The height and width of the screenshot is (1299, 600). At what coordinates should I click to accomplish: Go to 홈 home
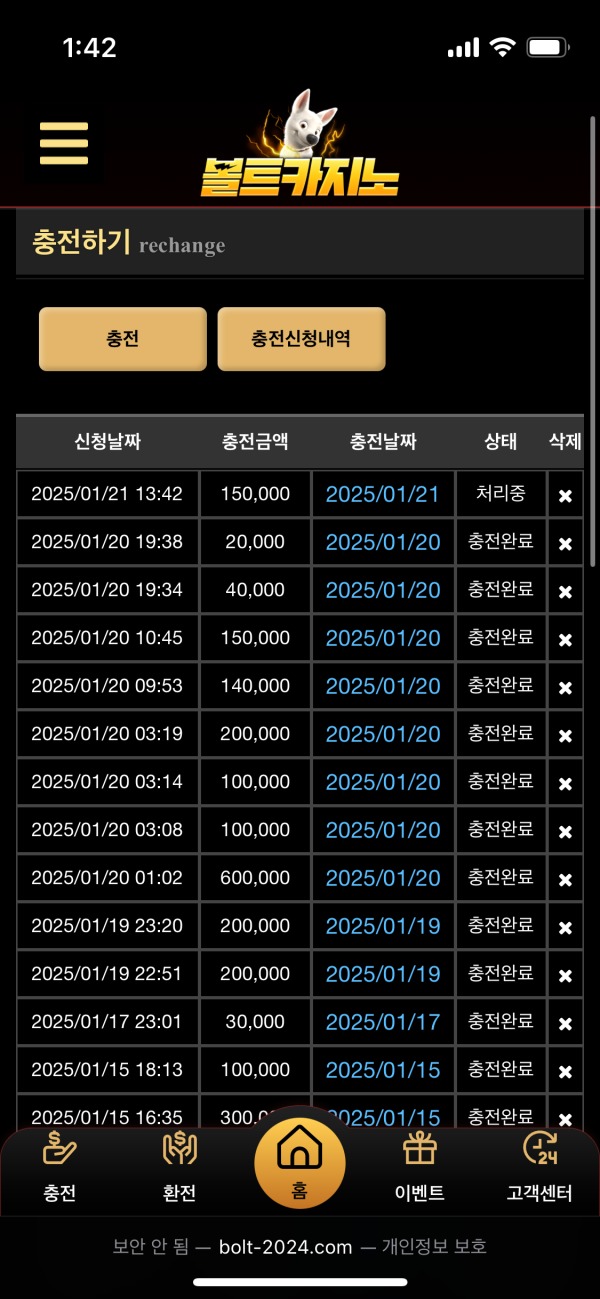pos(300,1160)
